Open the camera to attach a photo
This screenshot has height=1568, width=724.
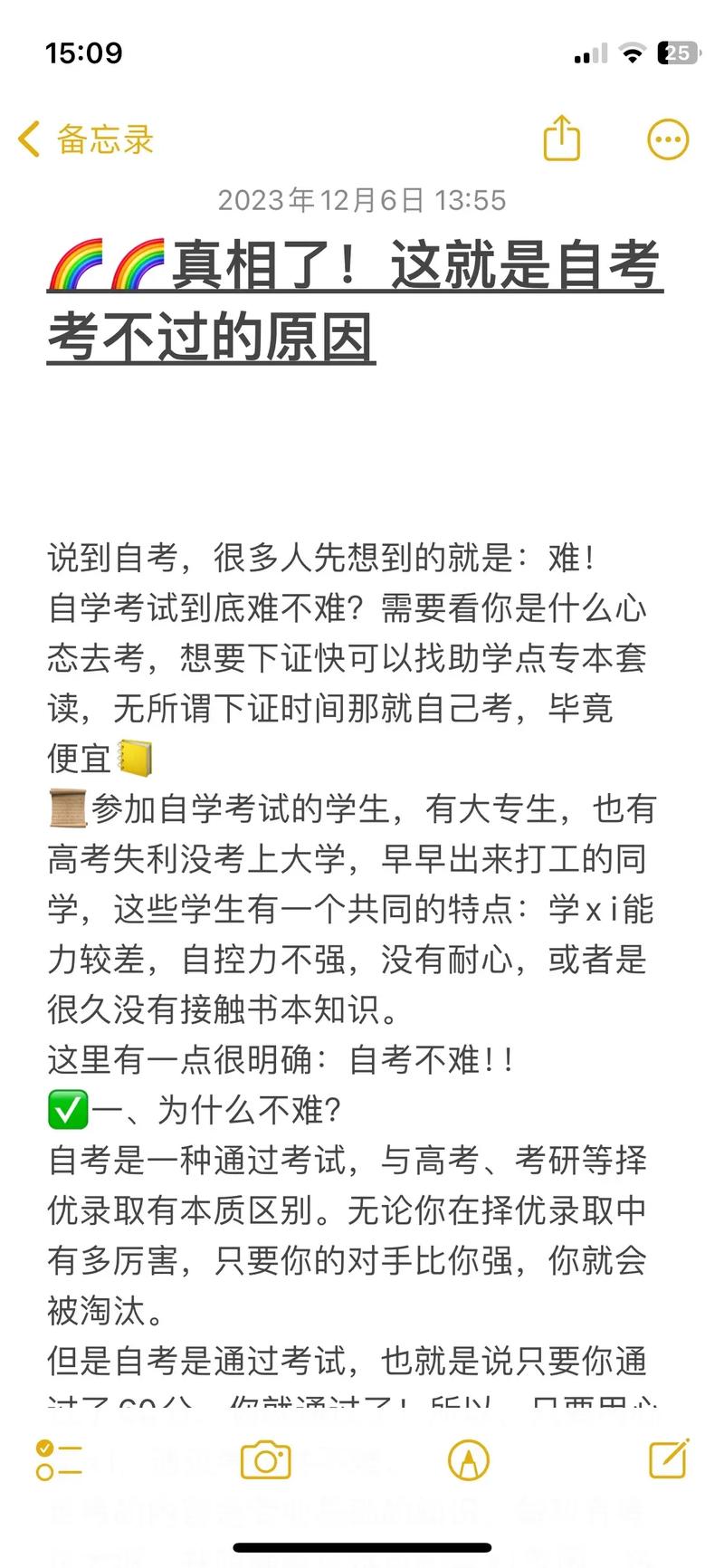pos(264,1460)
